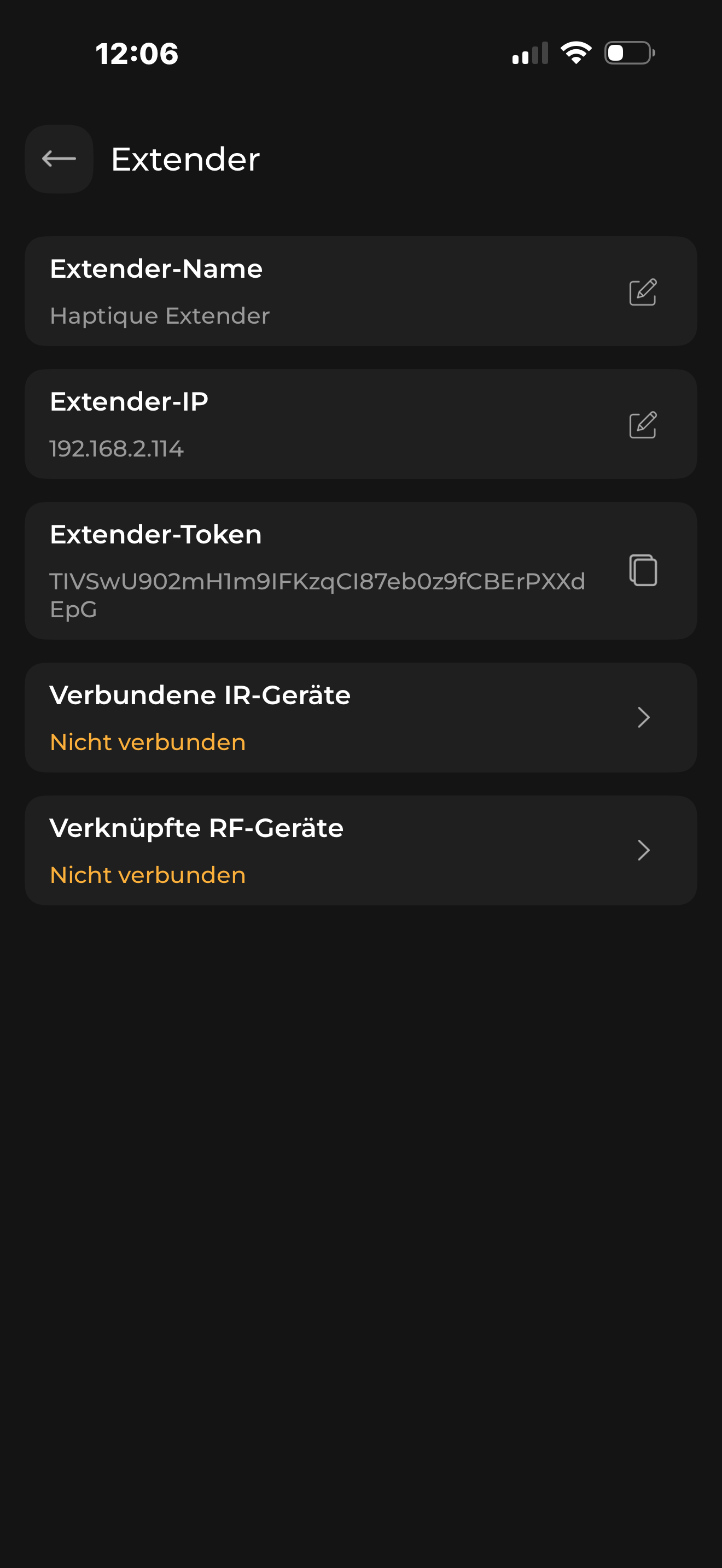Go back from the Extender screen

(x=59, y=159)
